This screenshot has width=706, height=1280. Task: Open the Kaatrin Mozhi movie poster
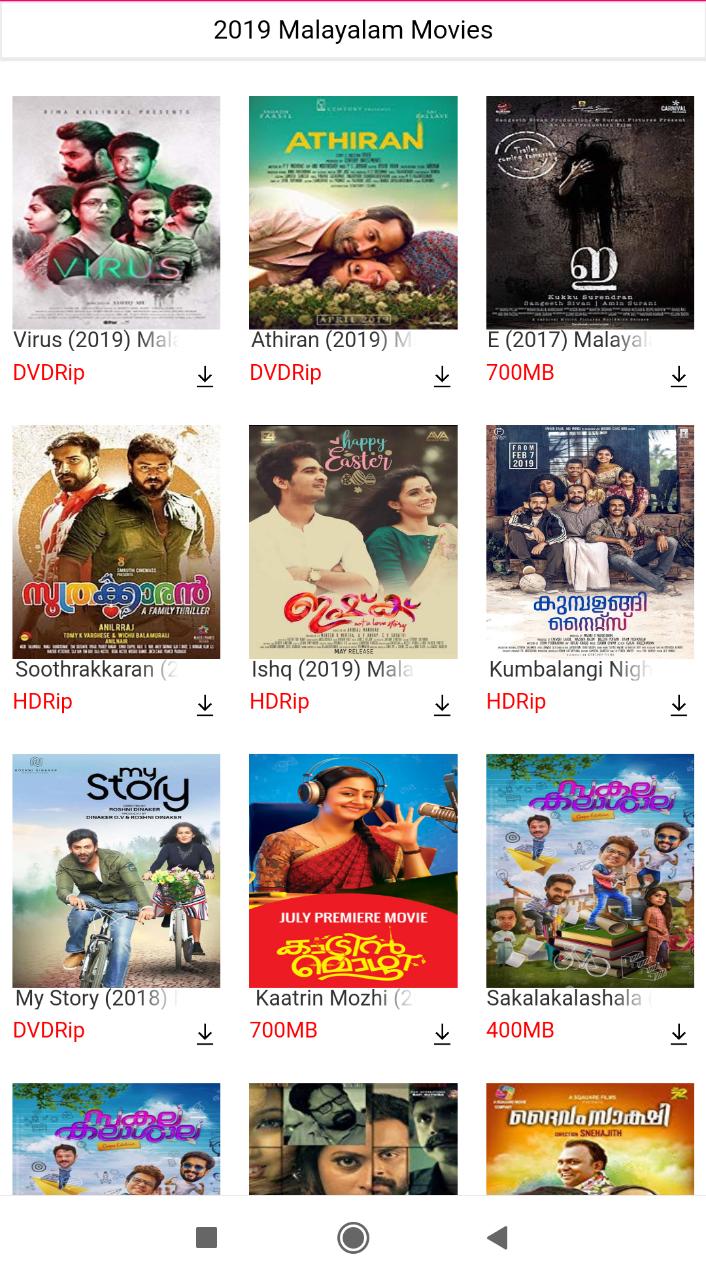(x=353, y=870)
